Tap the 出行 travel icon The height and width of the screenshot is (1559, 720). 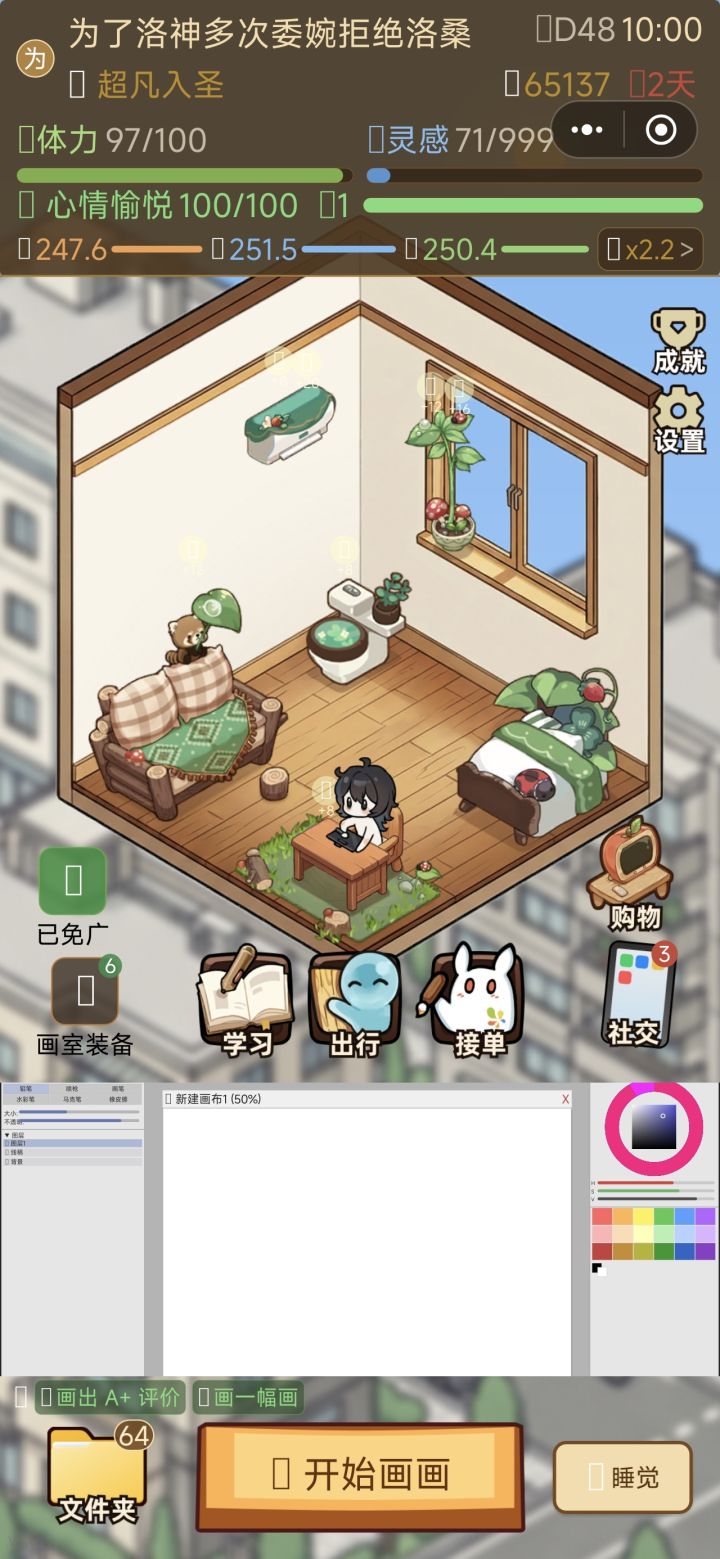tap(355, 1000)
